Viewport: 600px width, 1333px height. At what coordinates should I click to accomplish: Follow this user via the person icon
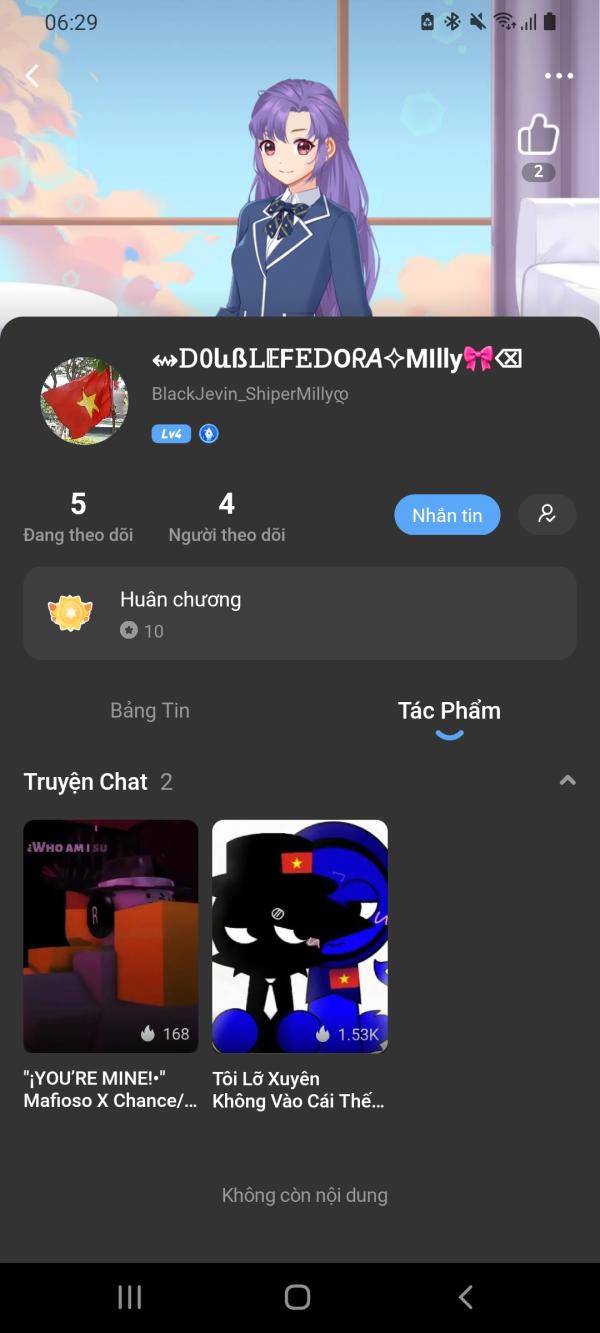547,514
